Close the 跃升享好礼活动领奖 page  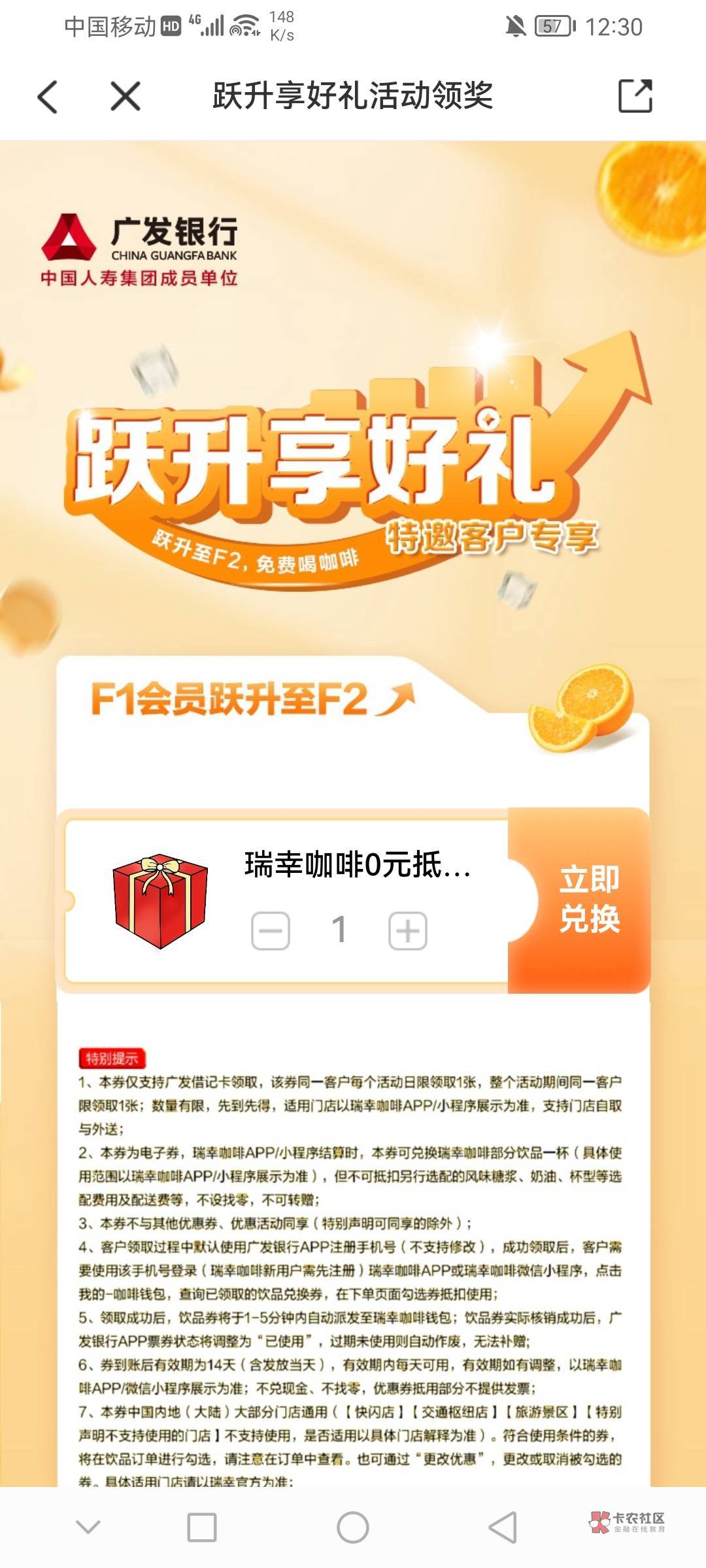click(126, 97)
